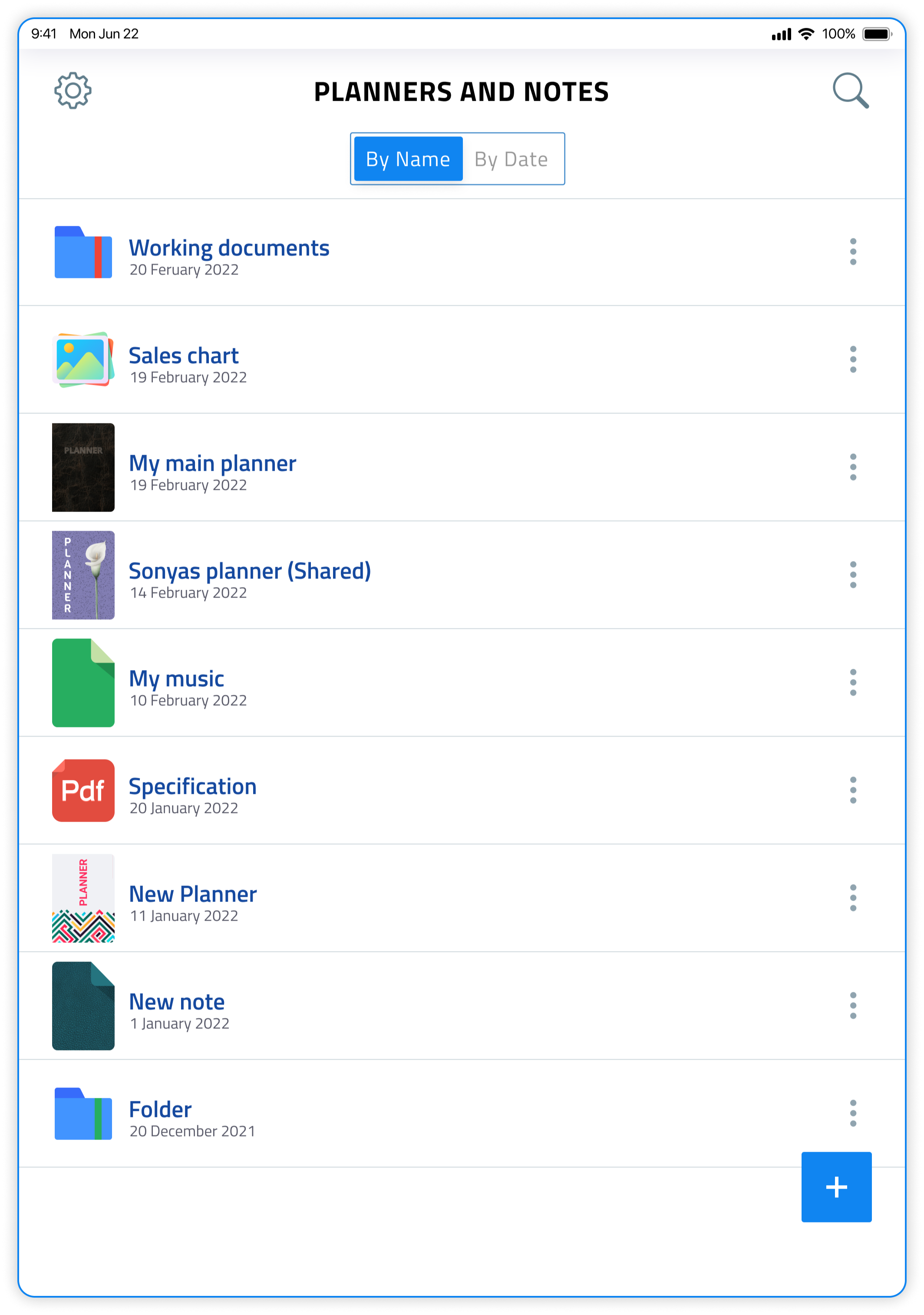Viewport: 924px width, 1315px height.
Task: Open the Working documents folder
Action: tap(229, 248)
